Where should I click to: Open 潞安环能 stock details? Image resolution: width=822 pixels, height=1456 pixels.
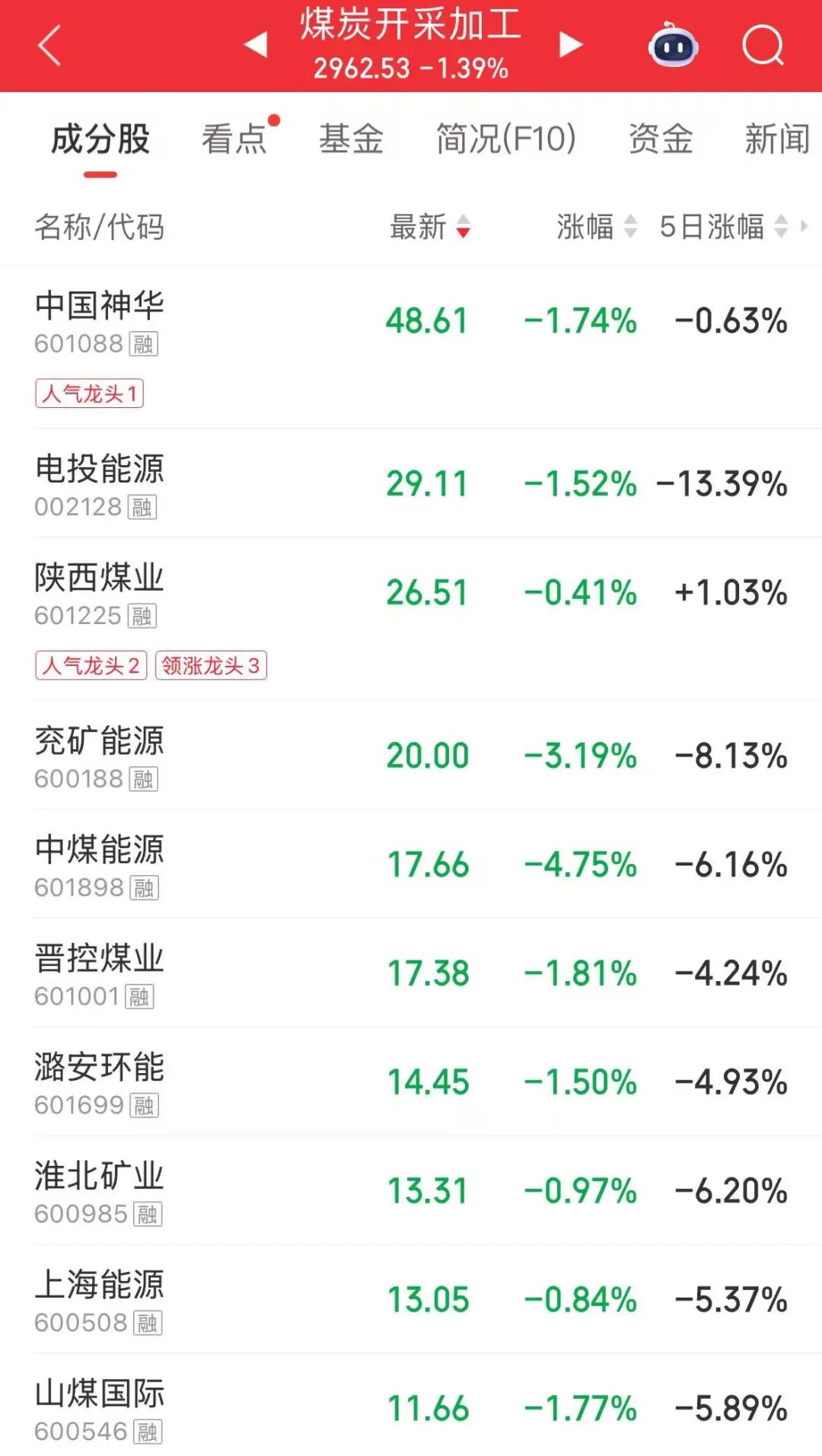tap(100, 1067)
